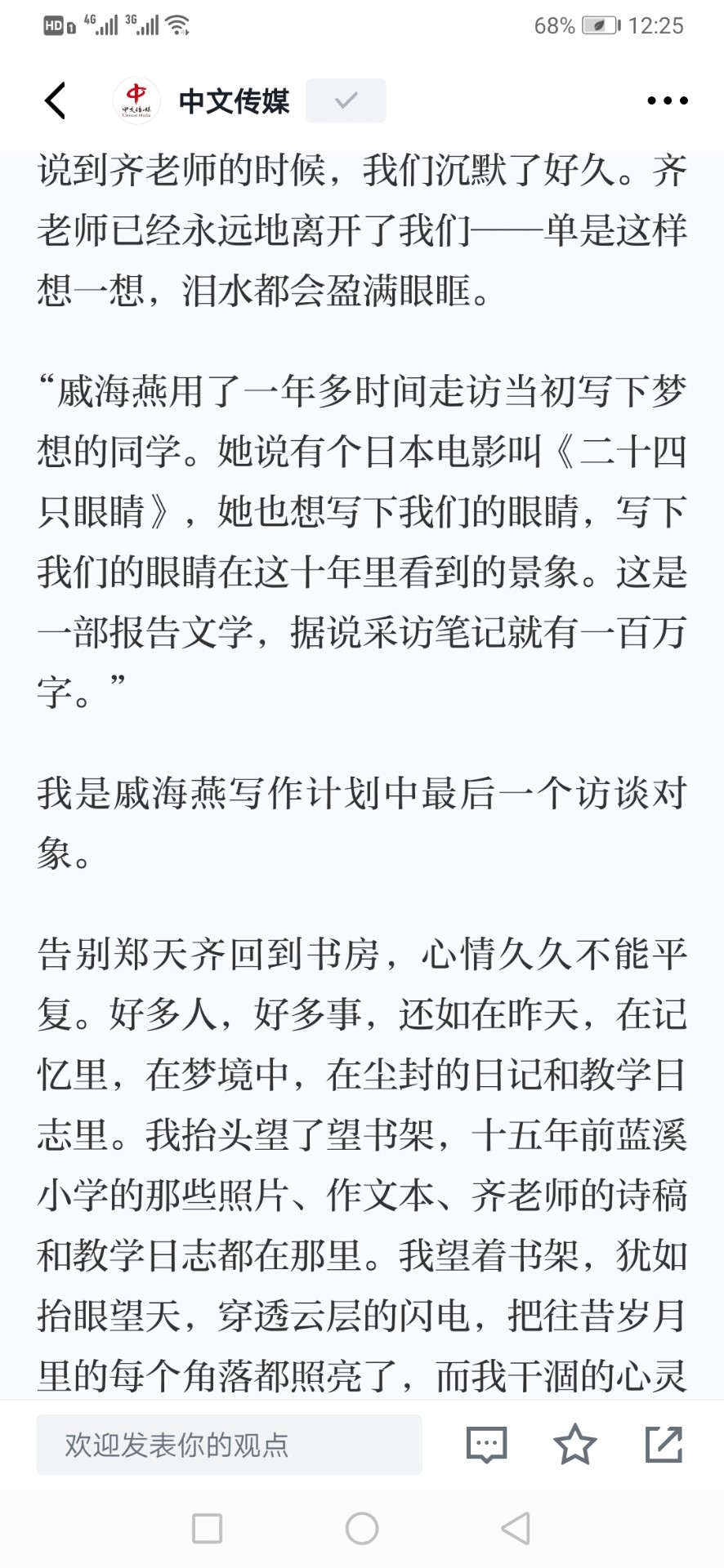This screenshot has height=1568, width=724.
Task: Favorite this article with the star
Action: pyautogui.click(x=575, y=1444)
